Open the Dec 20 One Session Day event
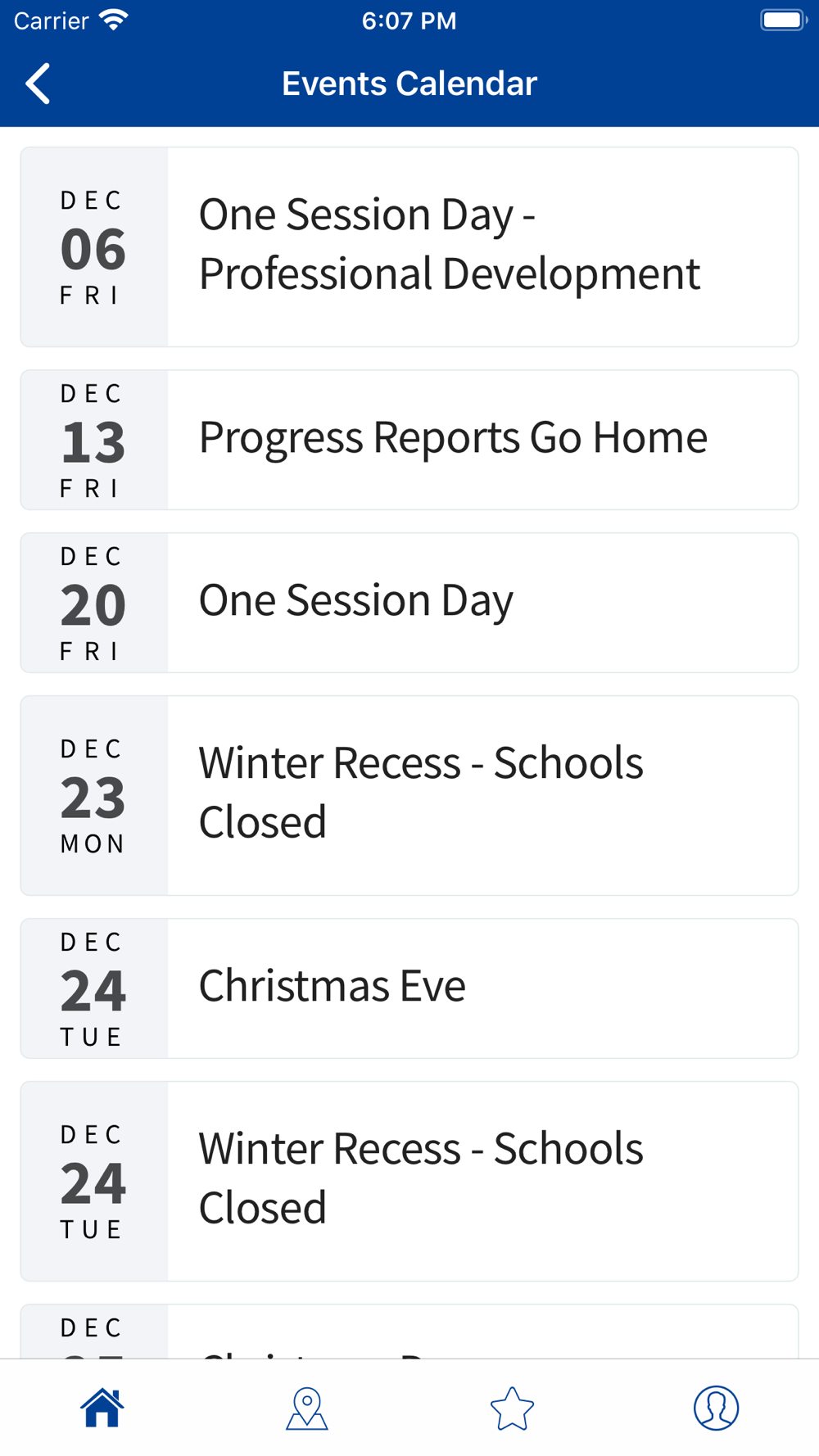 click(409, 603)
